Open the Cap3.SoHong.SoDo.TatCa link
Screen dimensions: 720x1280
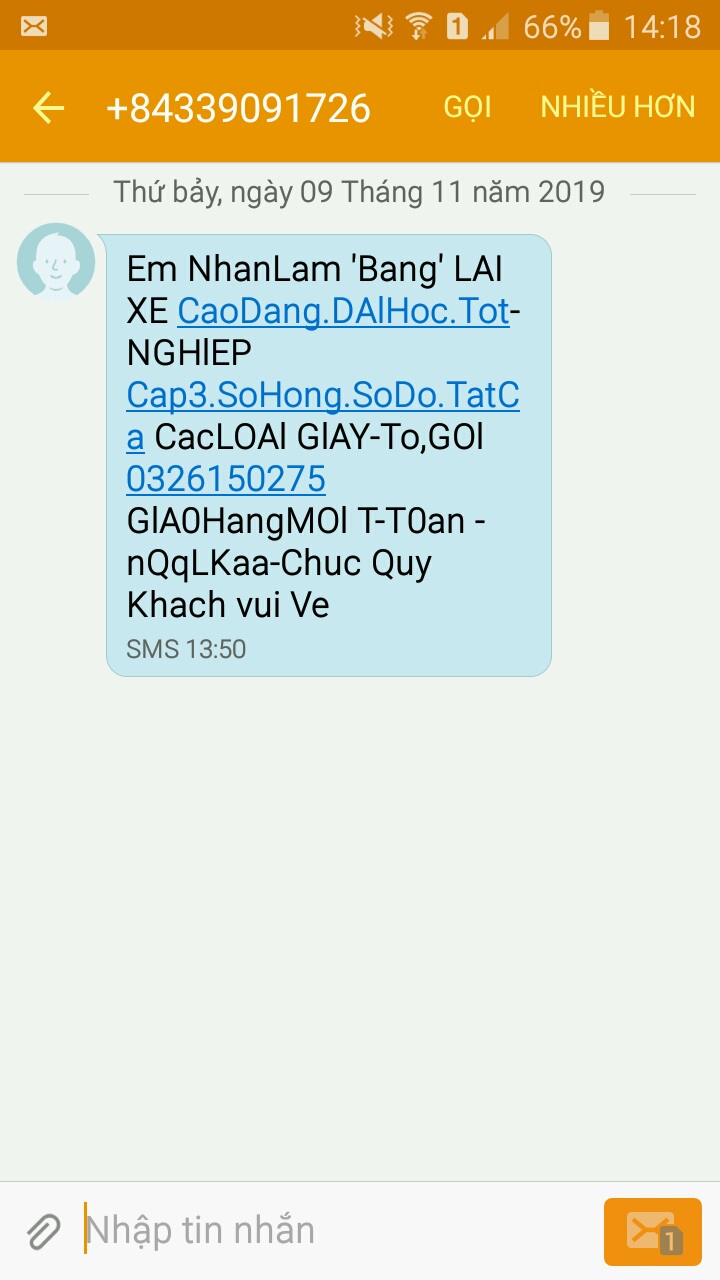322,396
